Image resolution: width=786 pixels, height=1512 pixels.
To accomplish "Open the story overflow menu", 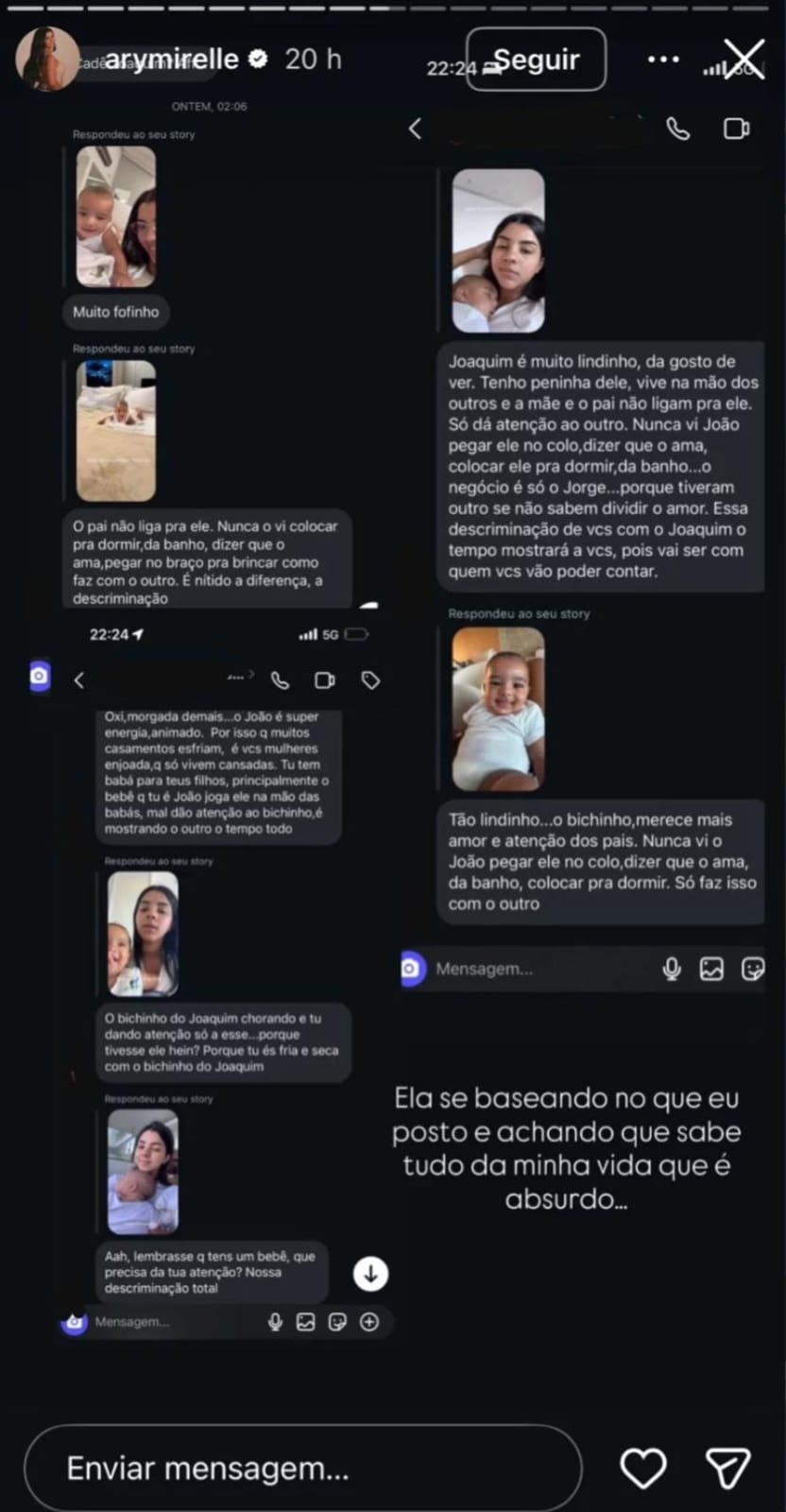I will coord(663,60).
